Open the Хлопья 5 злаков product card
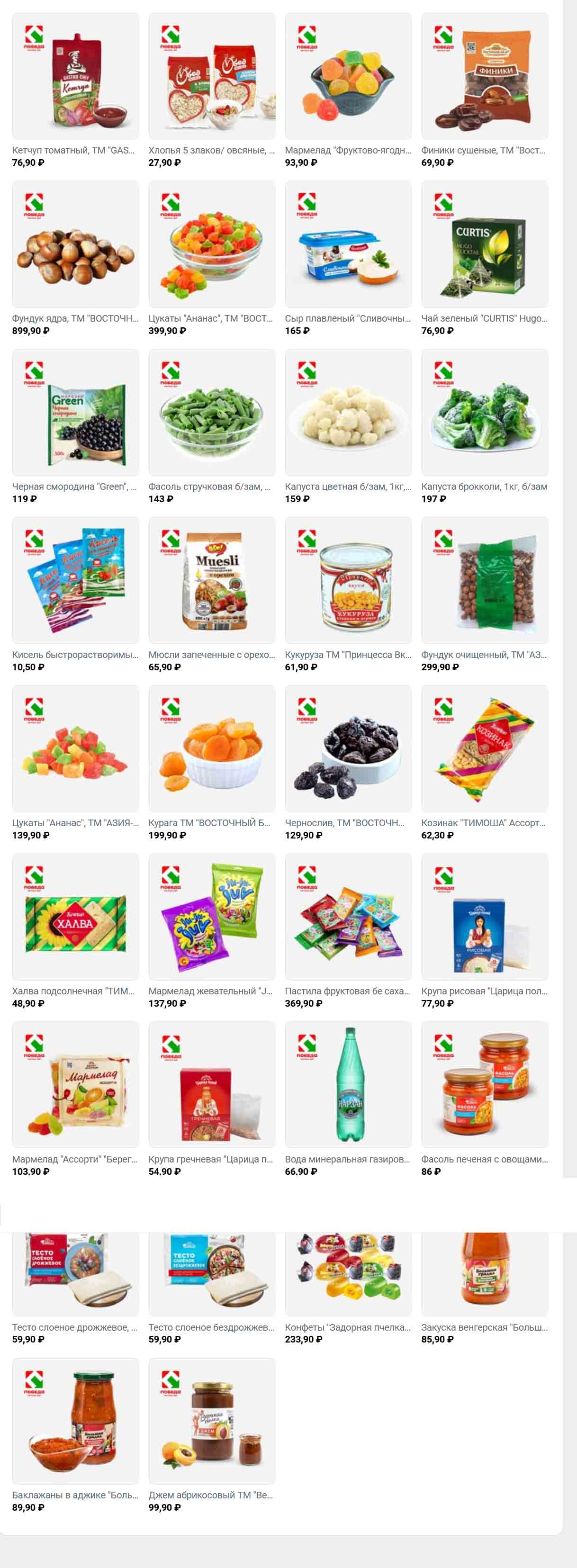577x1568 pixels. coord(211,77)
